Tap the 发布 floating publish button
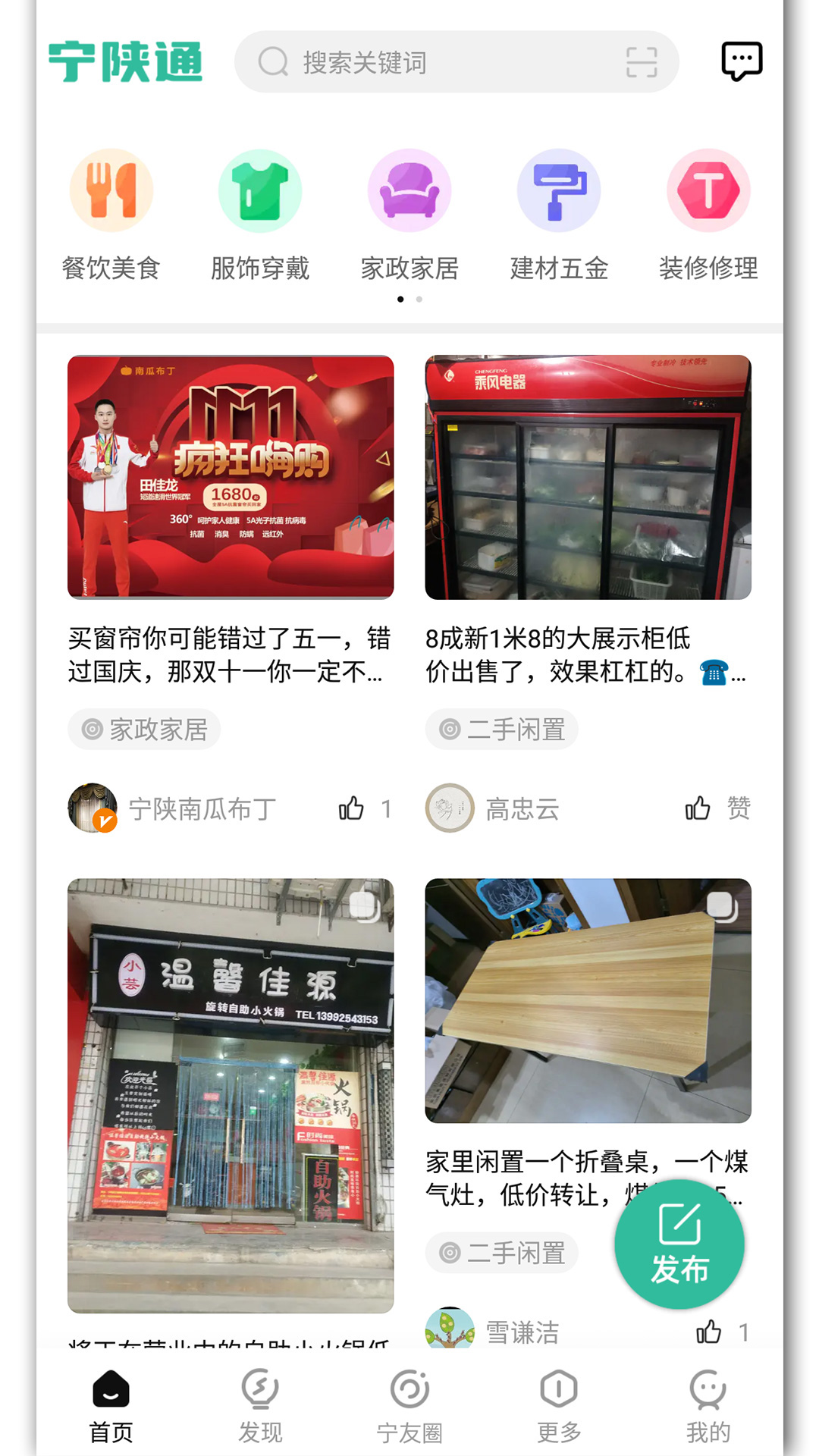 coord(679,1244)
